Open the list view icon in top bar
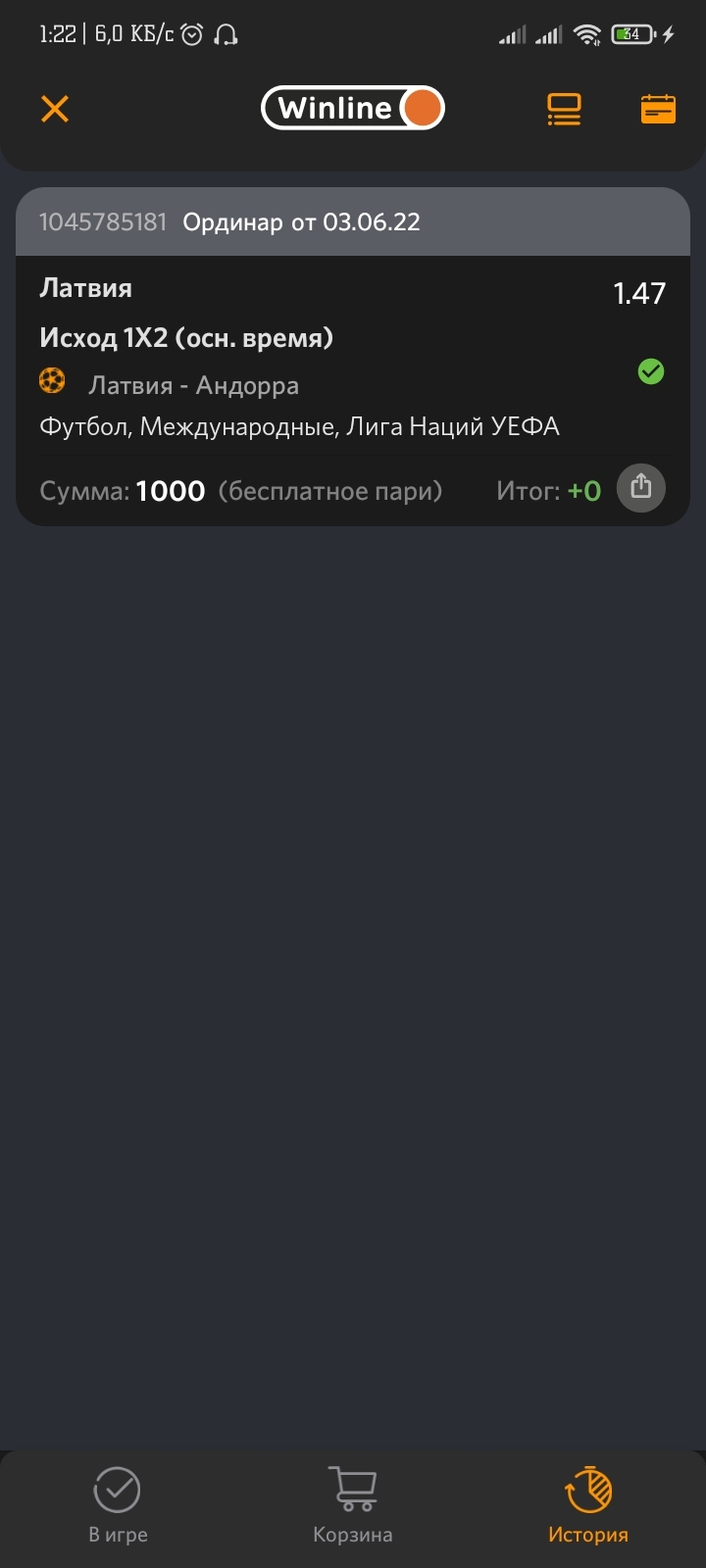The height and width of the screenshot is (1568, 706). click(564, 109)
